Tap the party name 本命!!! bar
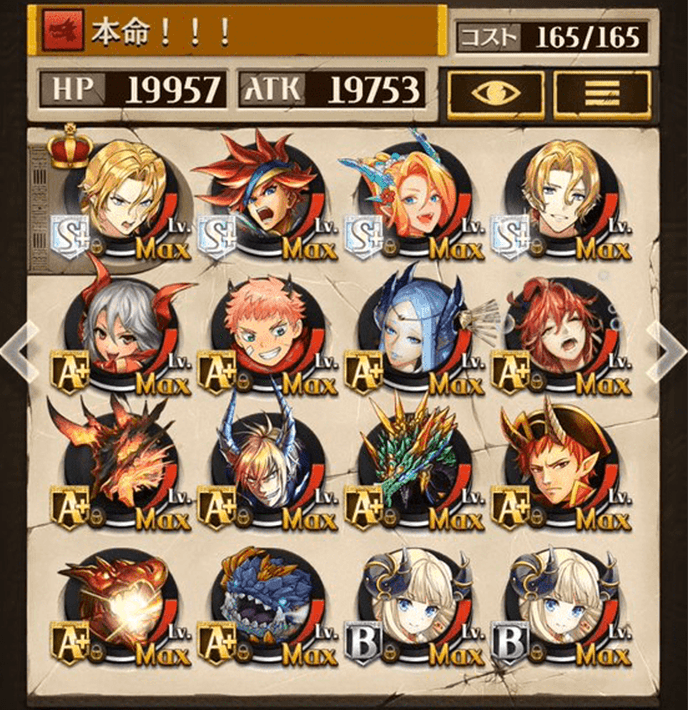This screenshot has width=688, height=710. click(240, 32)
